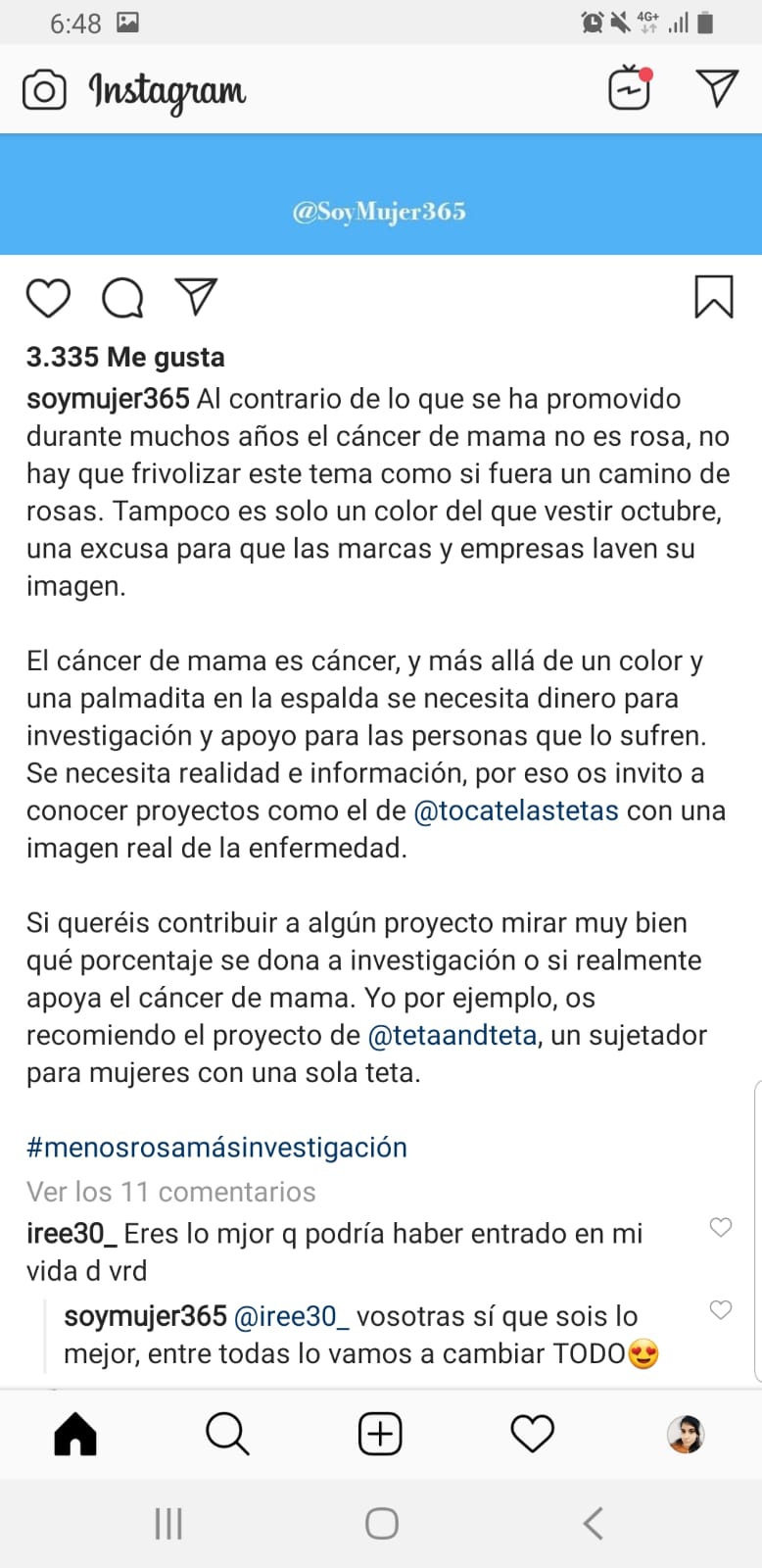Open the IGTV icon
762x1568 pixels.
630,89
